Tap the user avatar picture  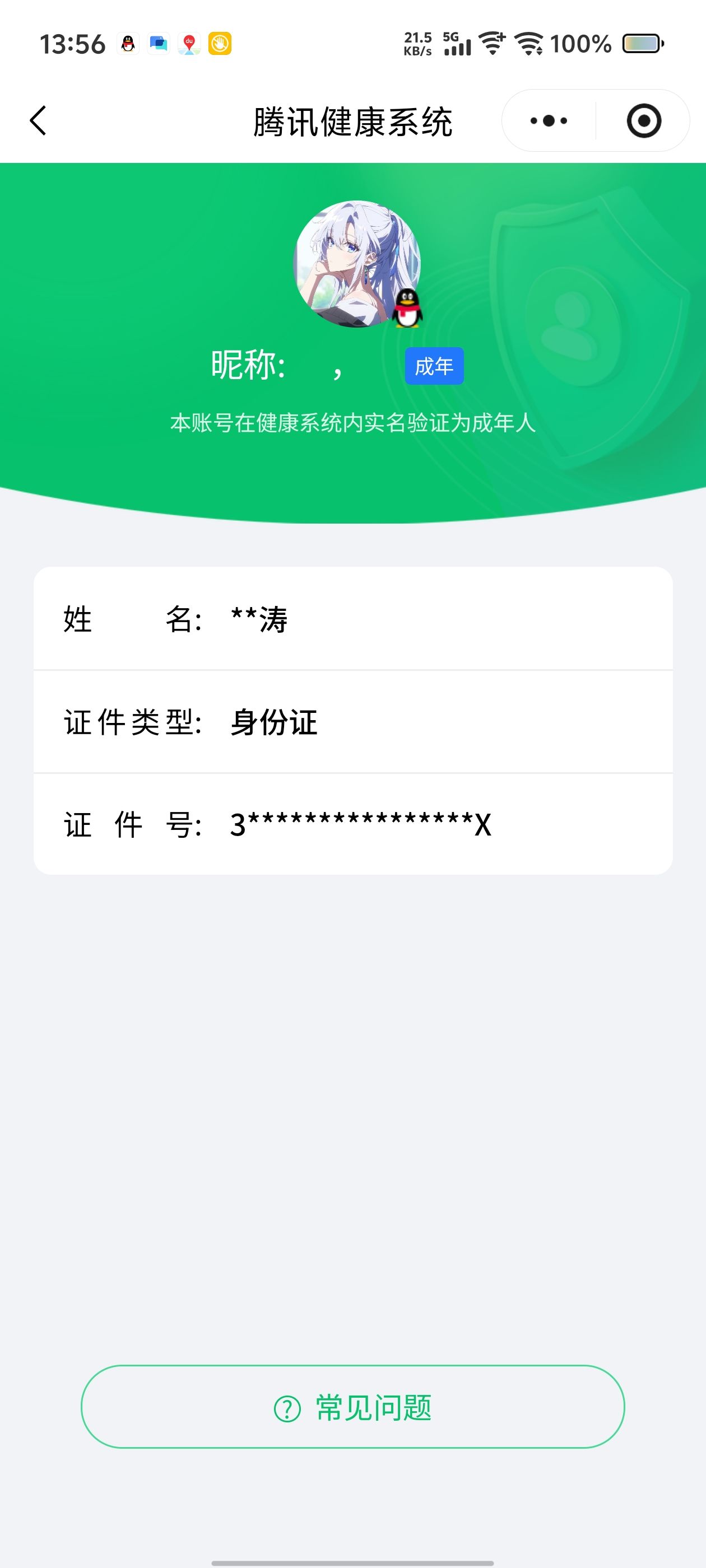352,265
